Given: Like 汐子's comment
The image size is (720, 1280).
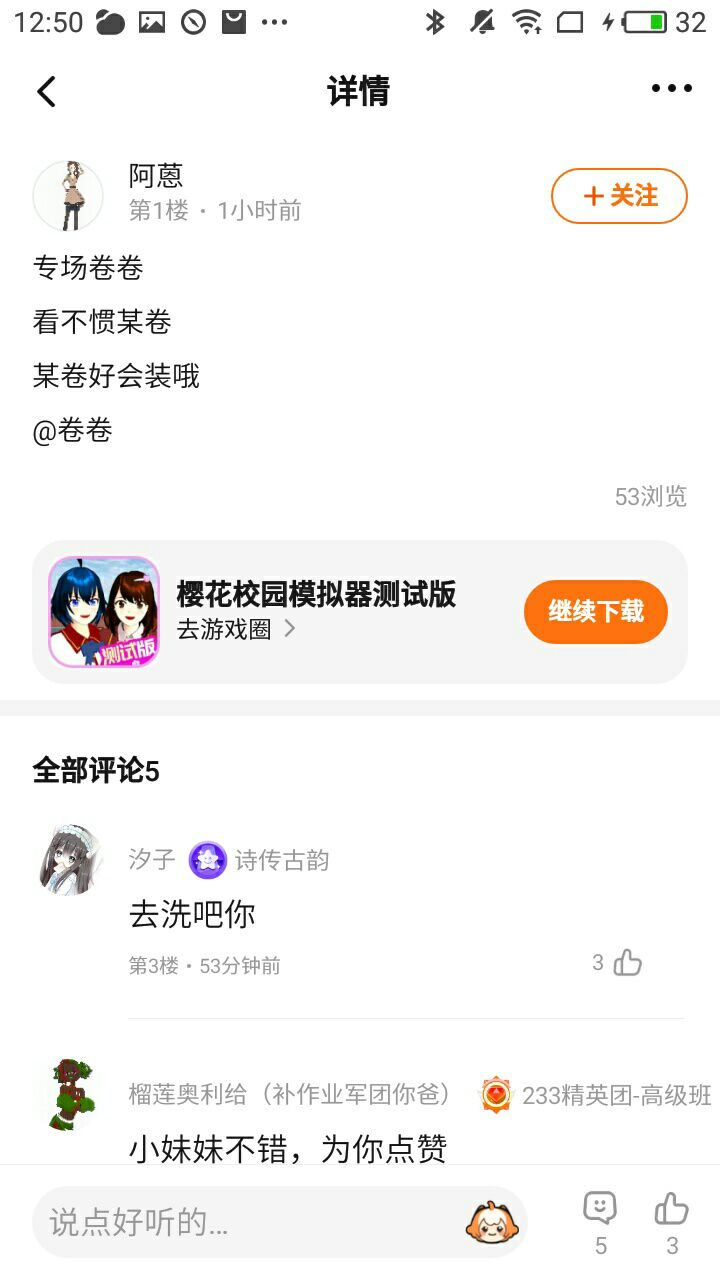Looking at the screenshot, I should point(627,963).
